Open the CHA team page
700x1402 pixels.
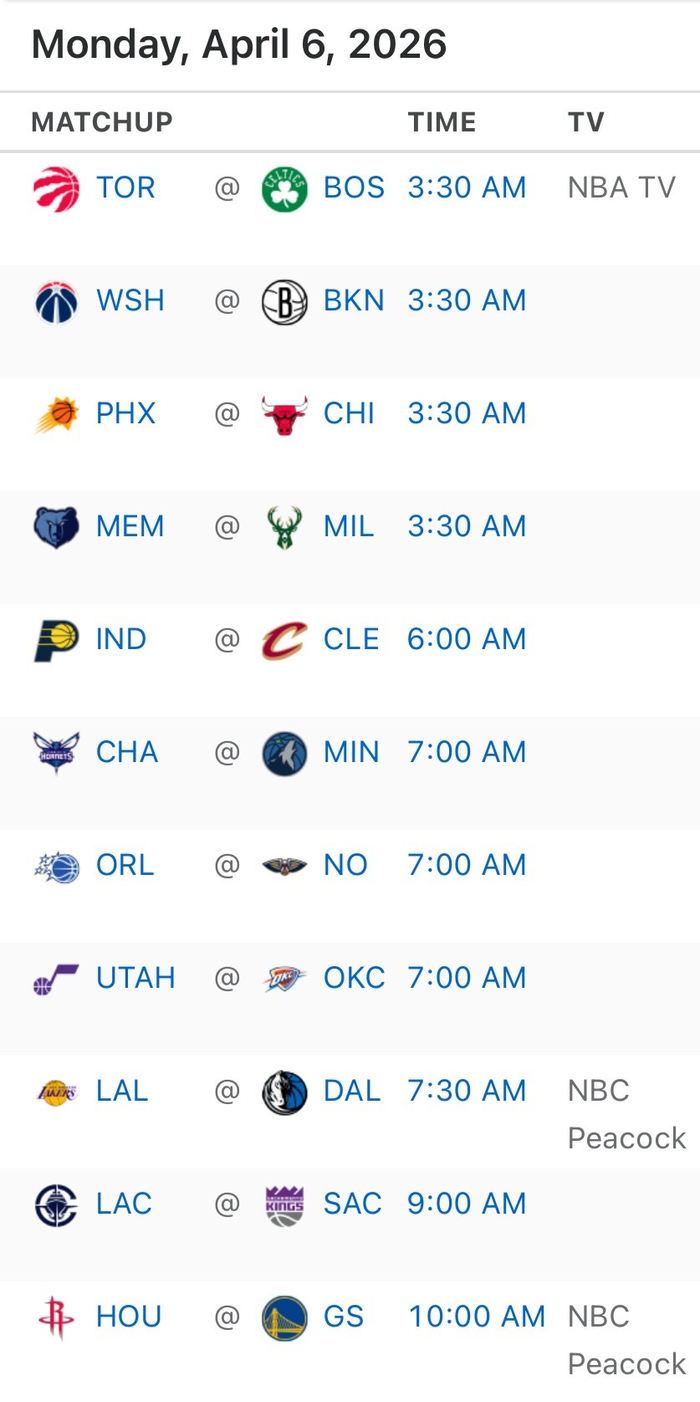(127, 753)
